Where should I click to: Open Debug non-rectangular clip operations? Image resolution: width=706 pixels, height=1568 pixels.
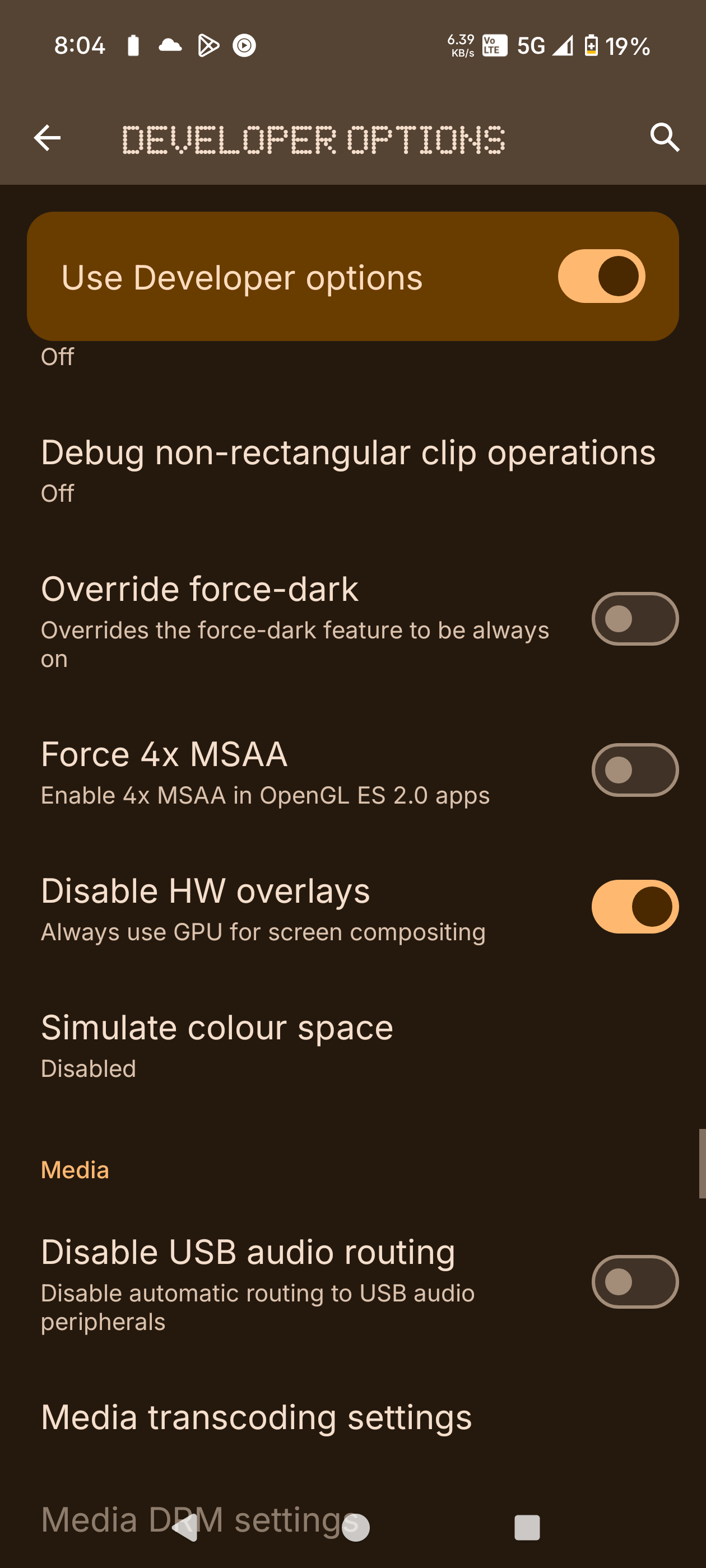349,469
